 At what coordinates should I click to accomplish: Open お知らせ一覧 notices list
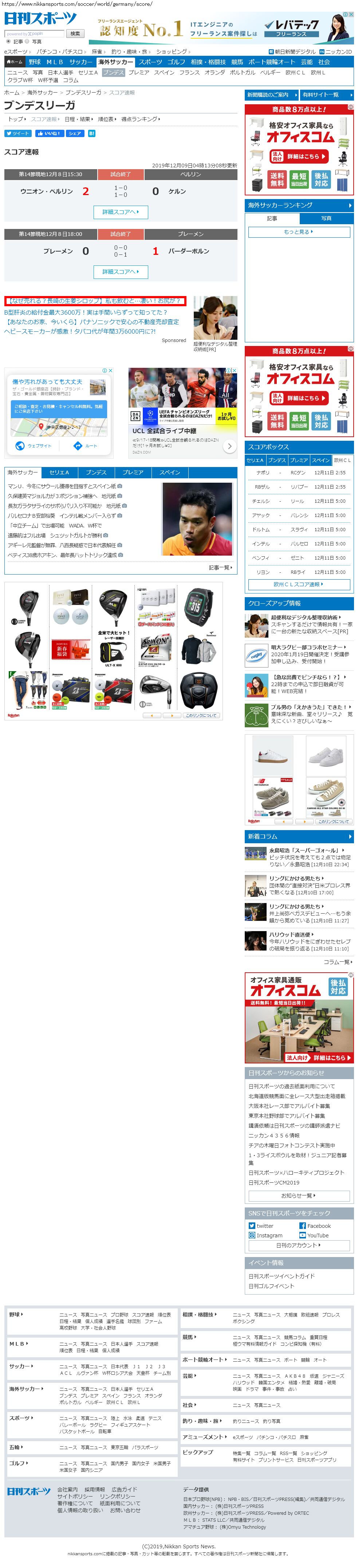pyautogui.click(x=298, y=1195)
